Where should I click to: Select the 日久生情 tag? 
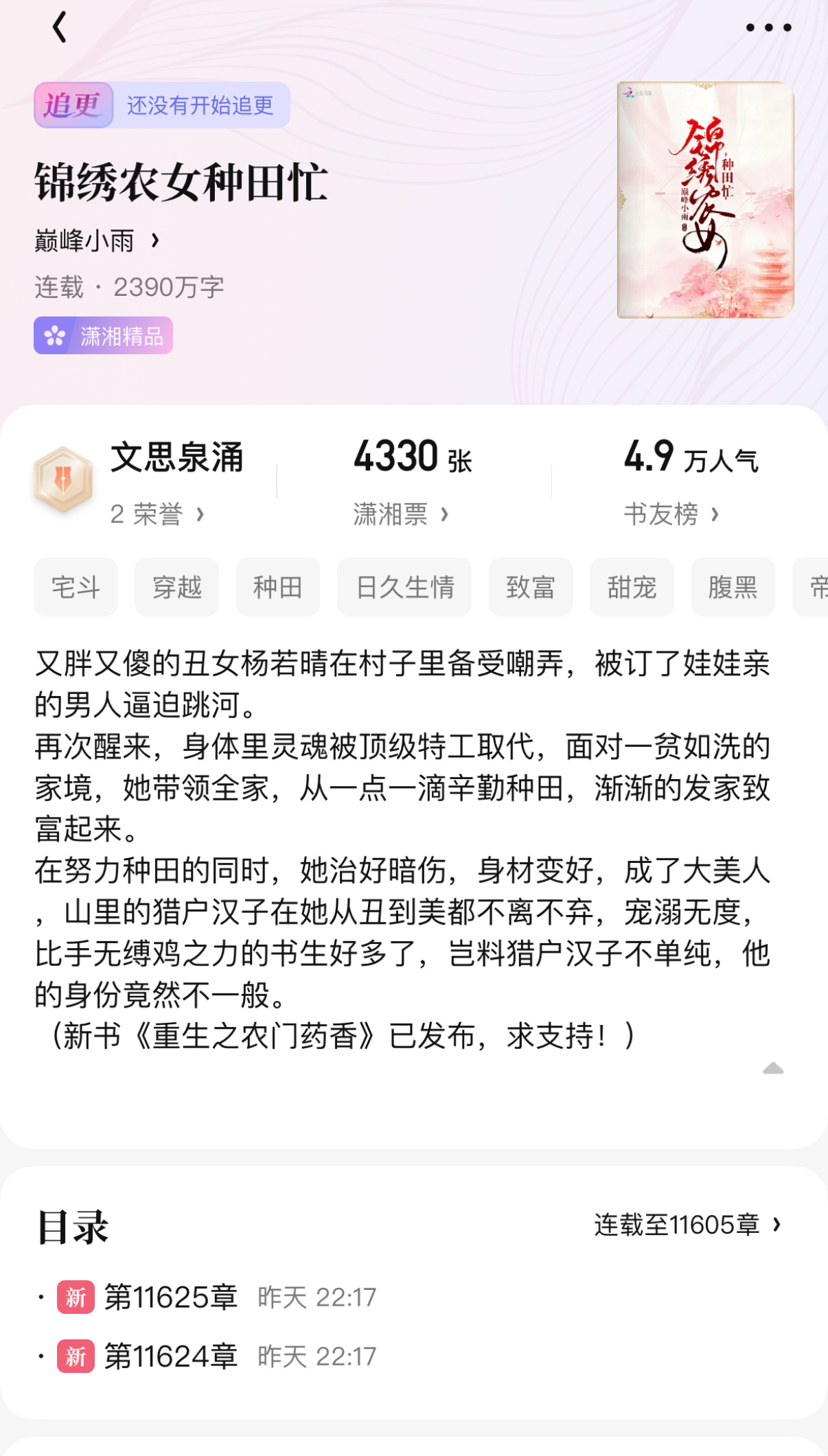click(x=404, y=587)
